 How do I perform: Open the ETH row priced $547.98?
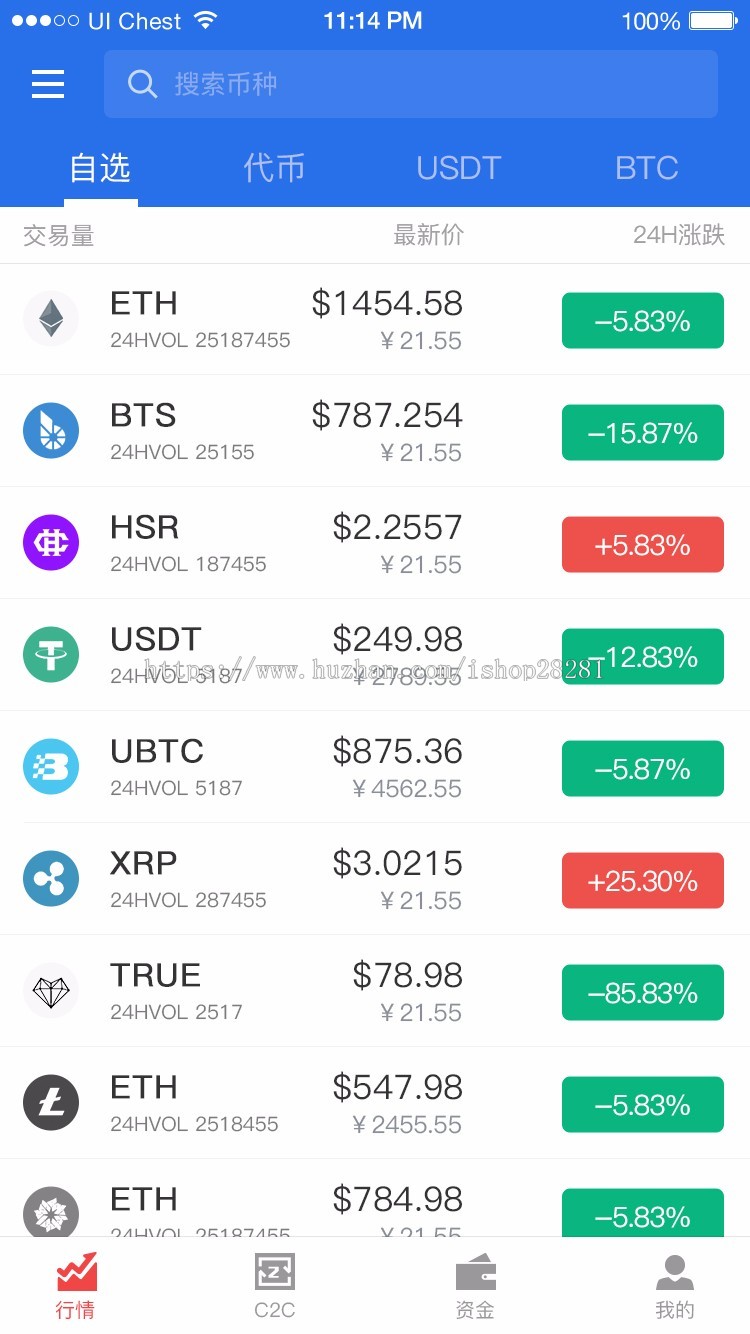point(375,1103)
